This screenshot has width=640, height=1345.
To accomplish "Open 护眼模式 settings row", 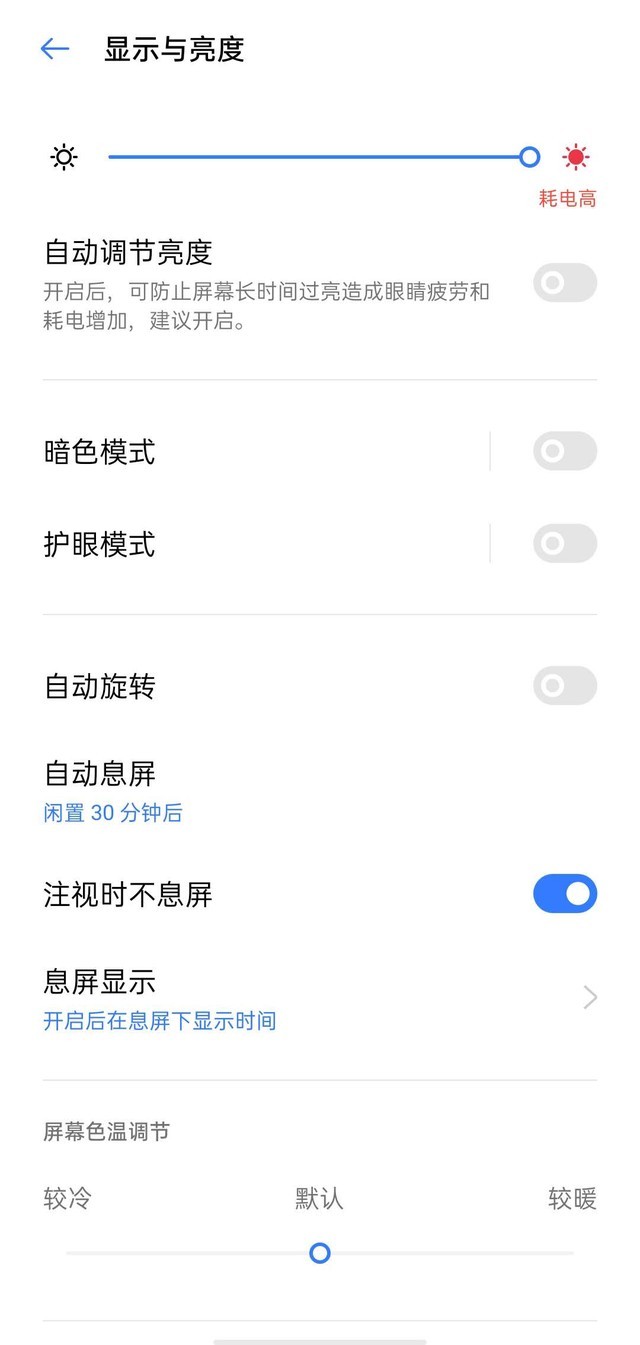I will (x=250, y=544).
